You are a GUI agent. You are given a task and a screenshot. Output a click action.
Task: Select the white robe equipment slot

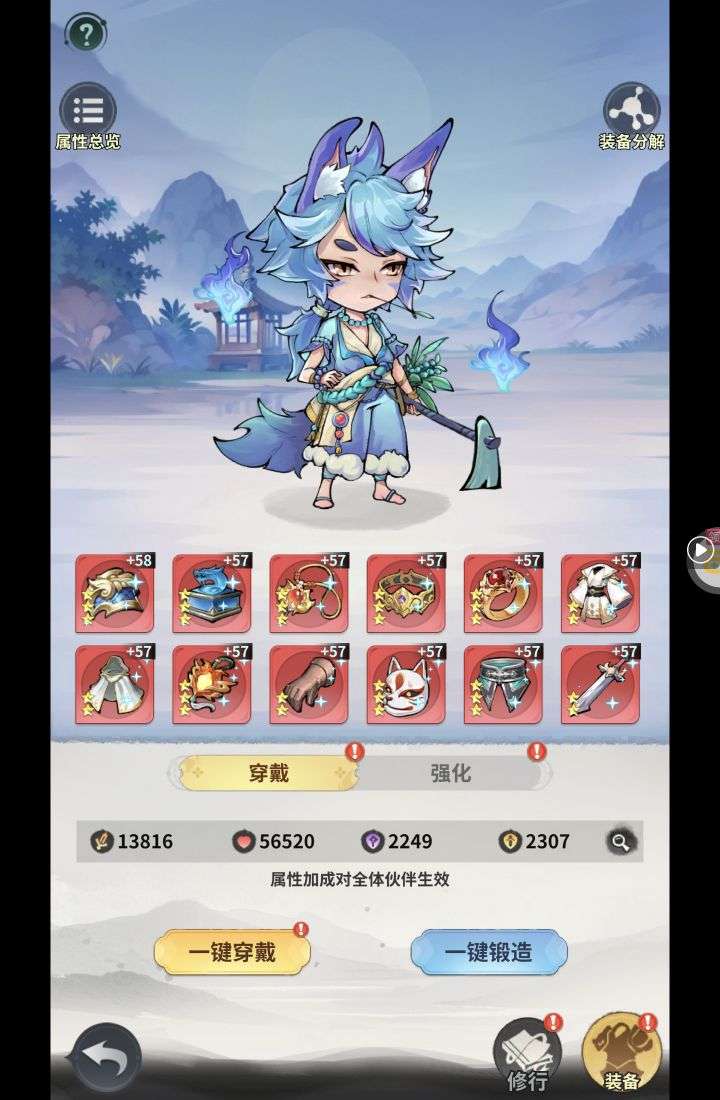599,592
